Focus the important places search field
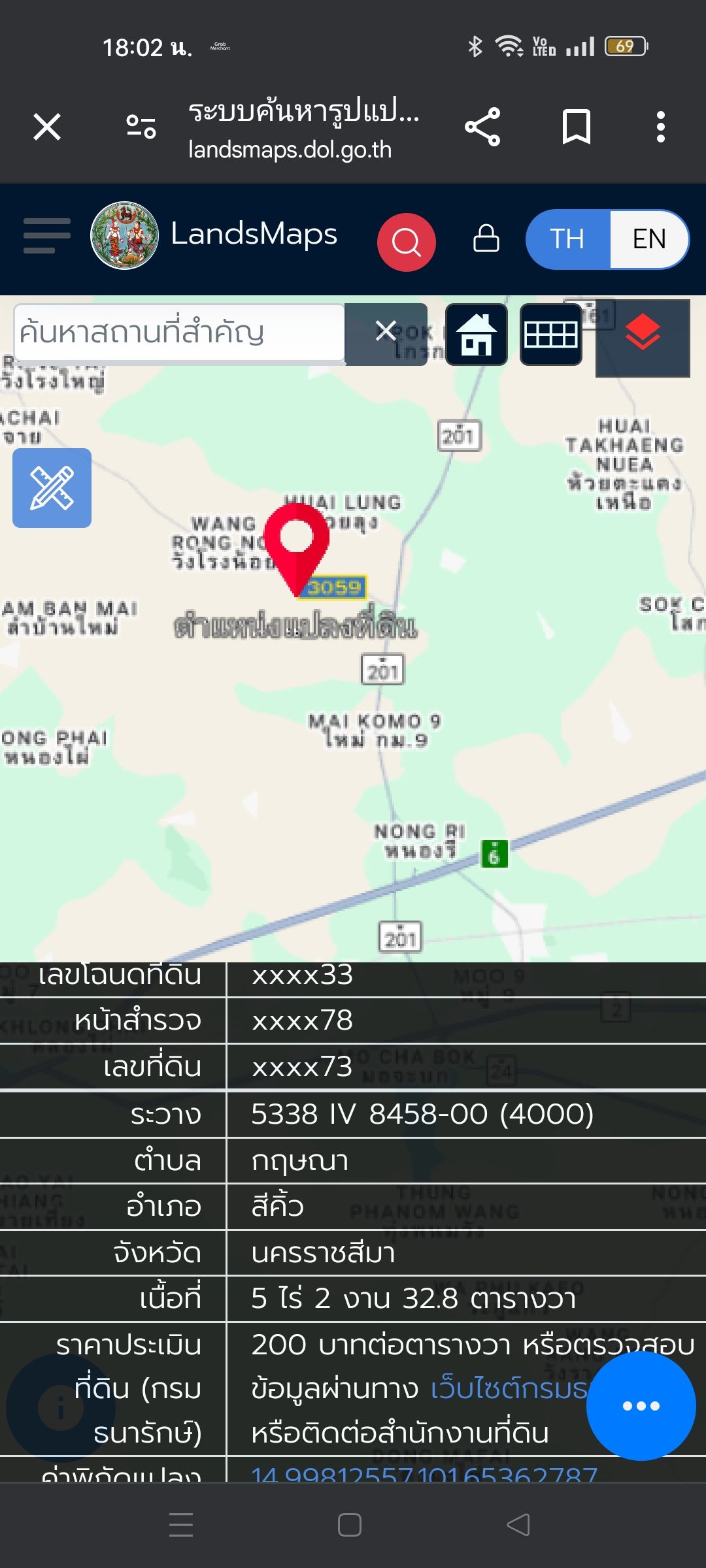The width and height of the screenshot is (706, 1568). (x=179, y=333)
